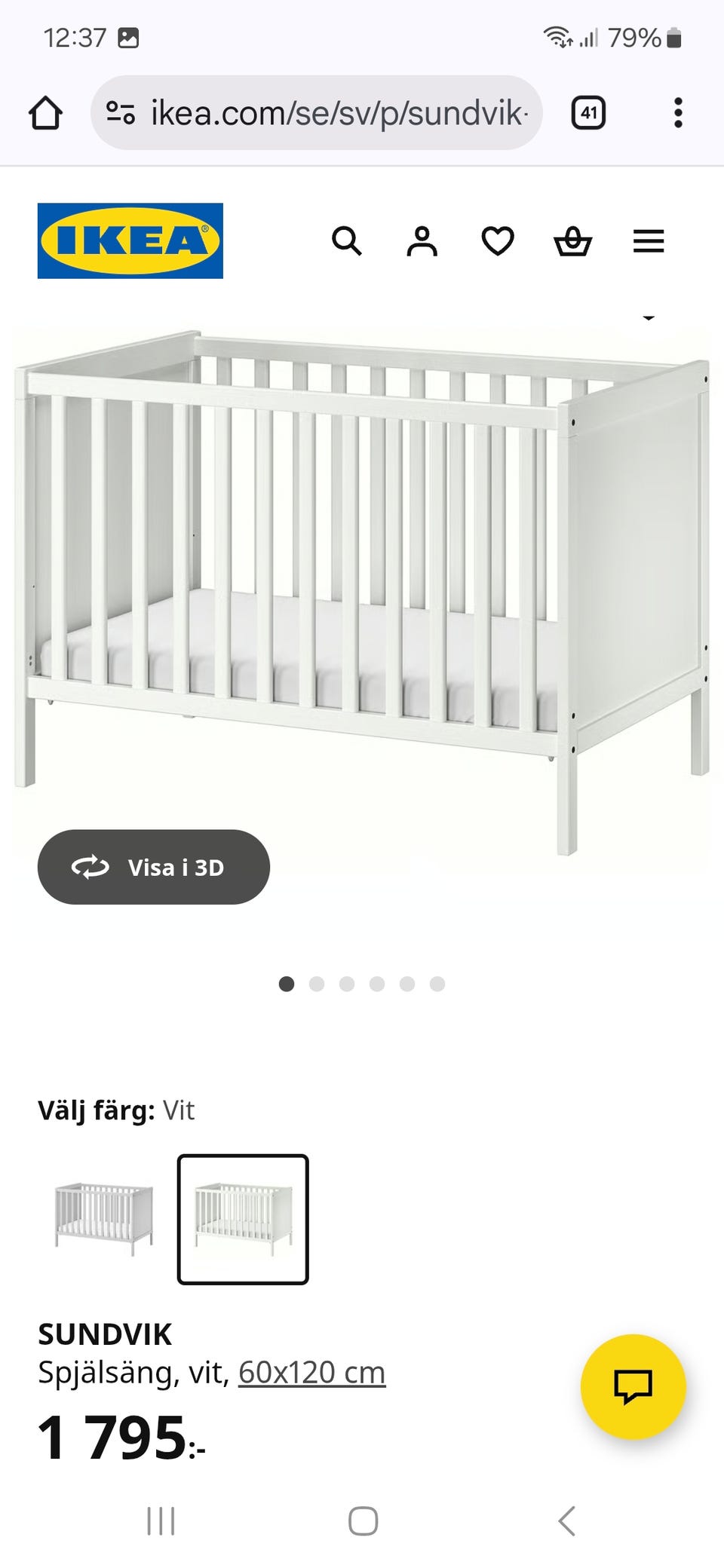
Task: Open the chat support bubble
Action: pyautogui.click(x=633, y=1386)
